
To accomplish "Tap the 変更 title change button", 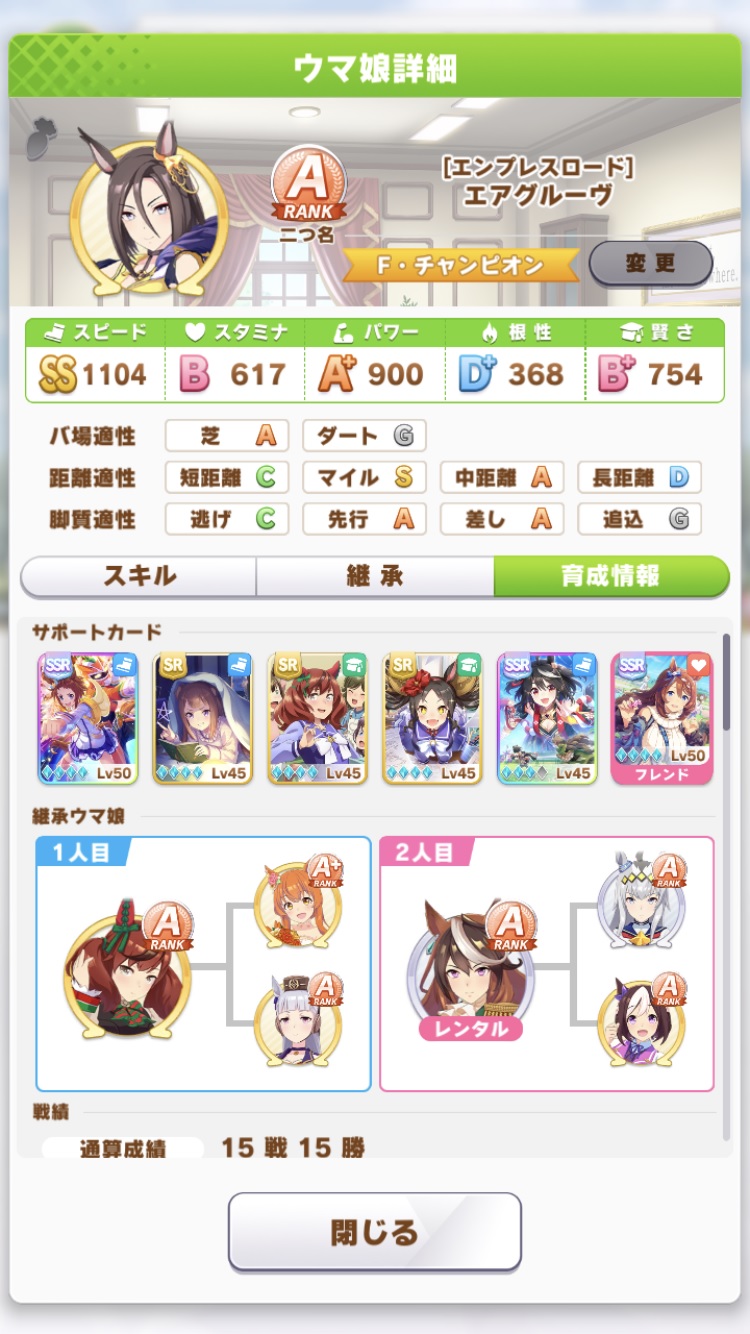I will pos(650,264).
